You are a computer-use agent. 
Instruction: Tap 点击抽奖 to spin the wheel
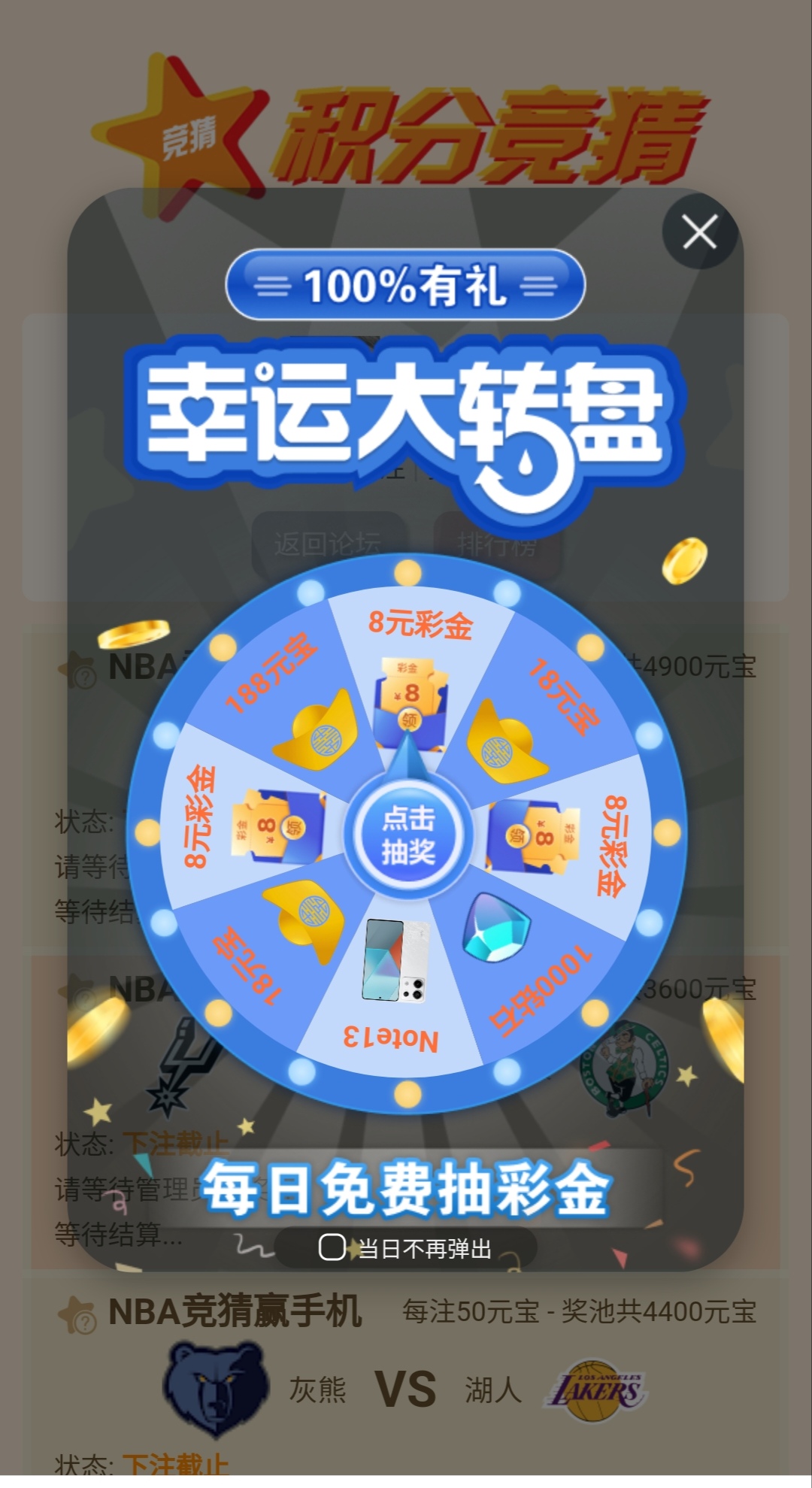click(408, 835)
